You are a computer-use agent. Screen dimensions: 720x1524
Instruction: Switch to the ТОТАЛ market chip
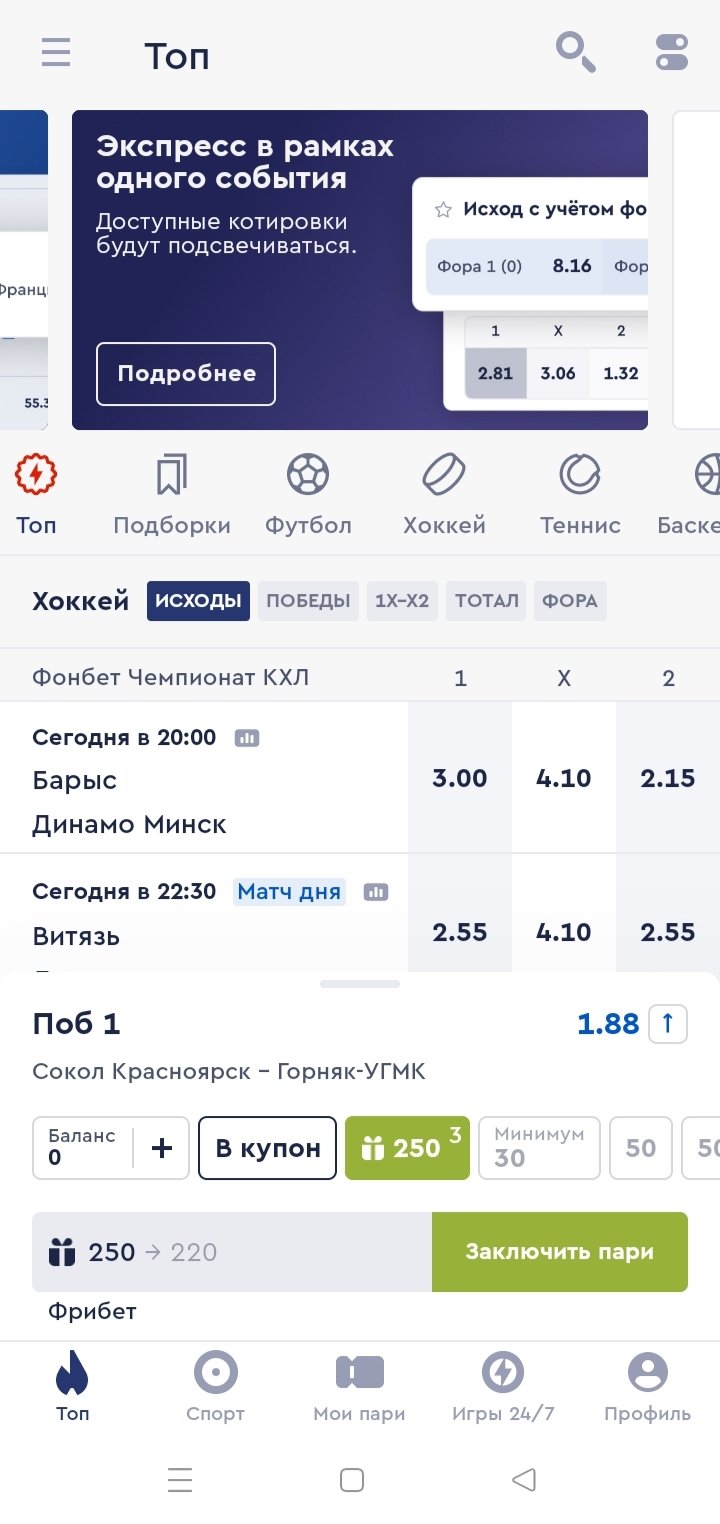[x=487, y=601]
